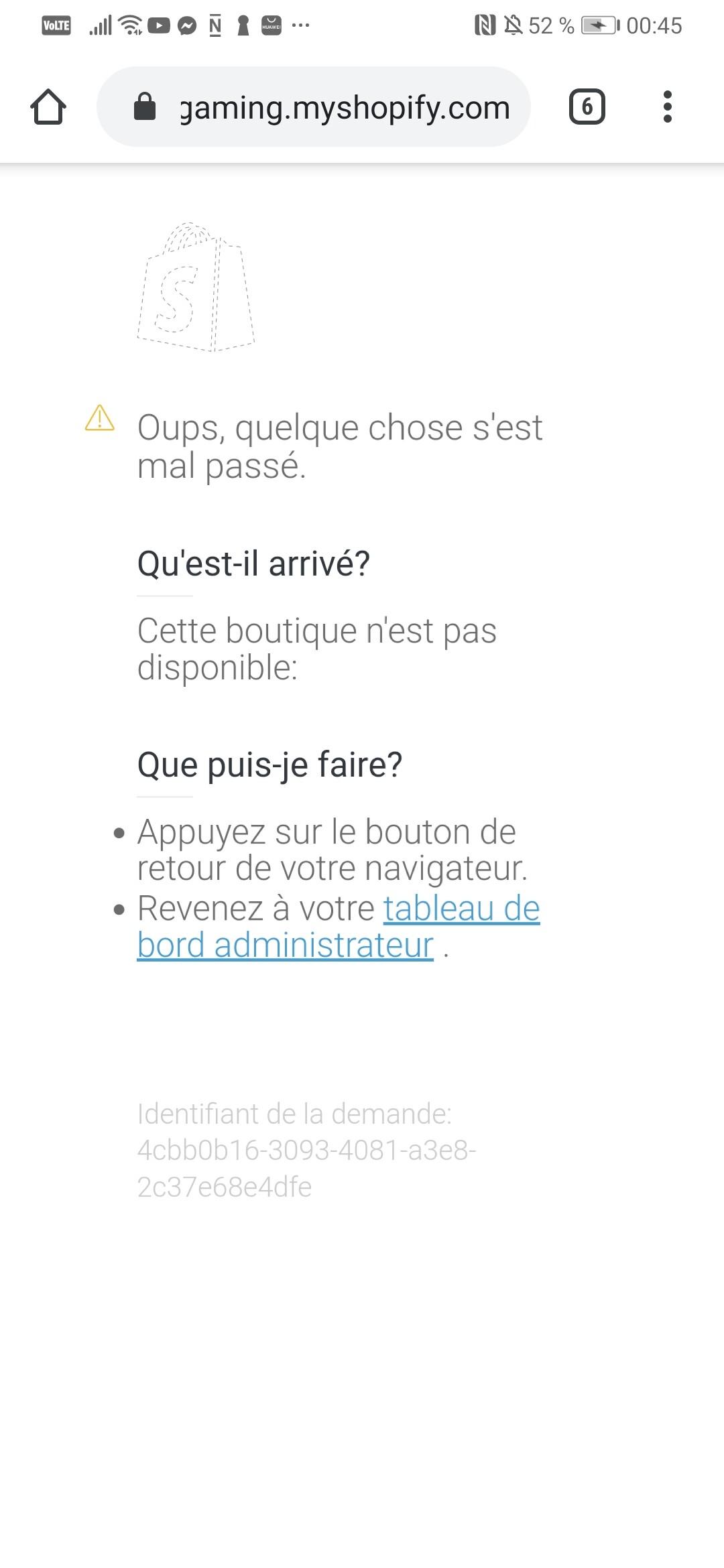View site security lock info
The height and width of the screenshot is (1568, 724).
pyautogui.click(x=145, y=107)
